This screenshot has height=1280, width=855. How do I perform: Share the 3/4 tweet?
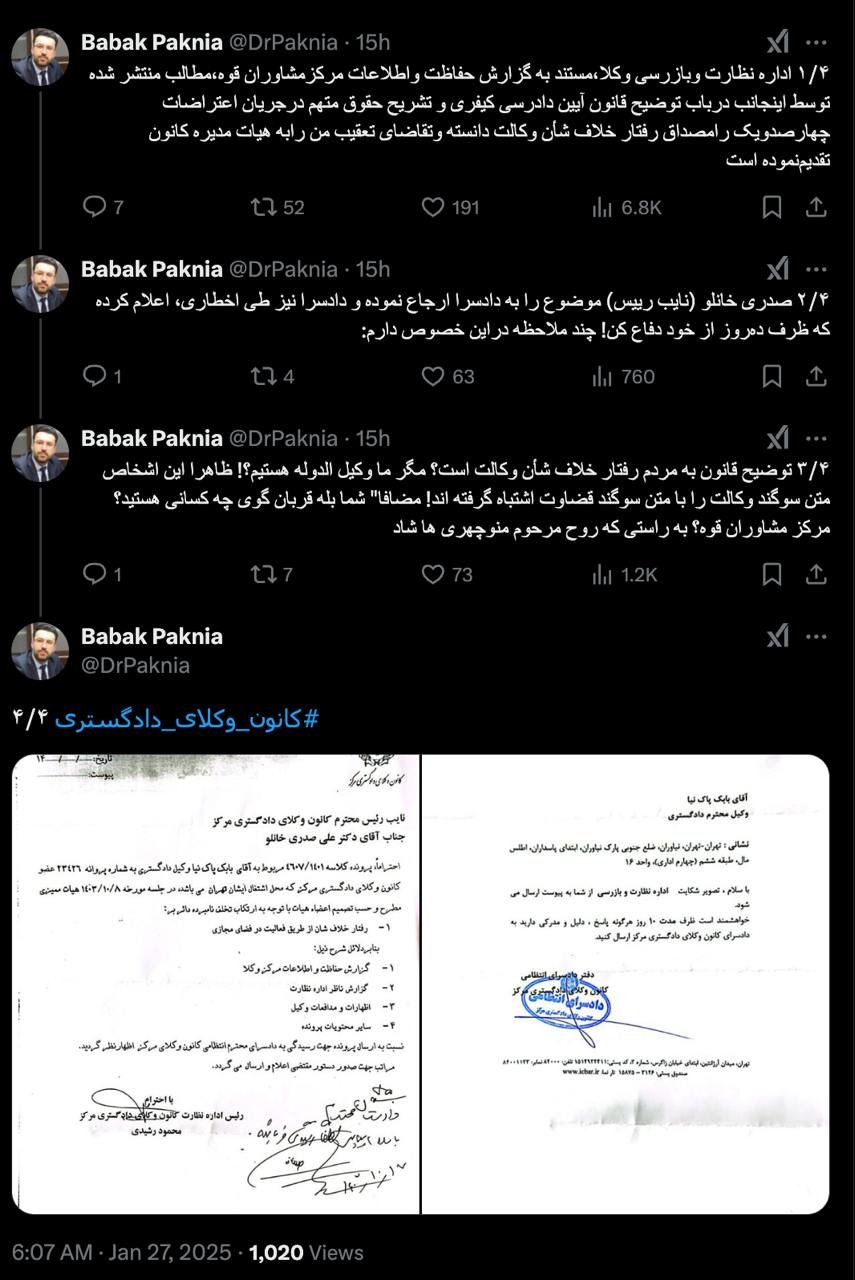pos(816,575)
